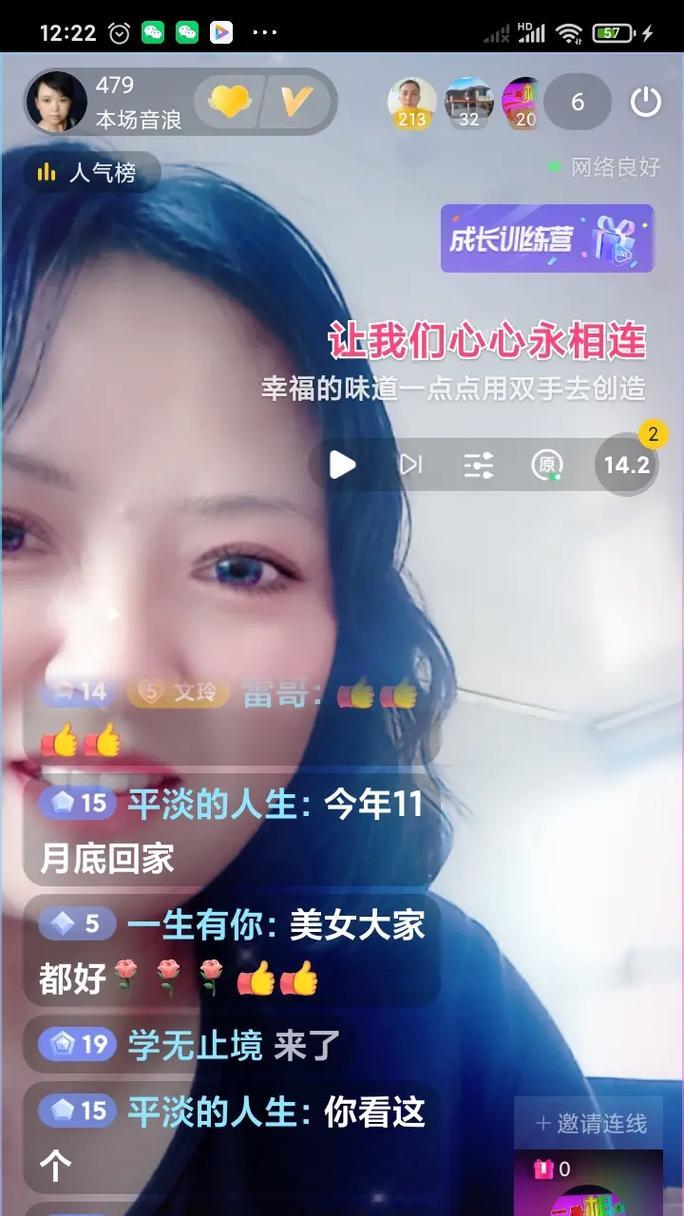
Task: Open the audience count showing 6
Action: 577,102
